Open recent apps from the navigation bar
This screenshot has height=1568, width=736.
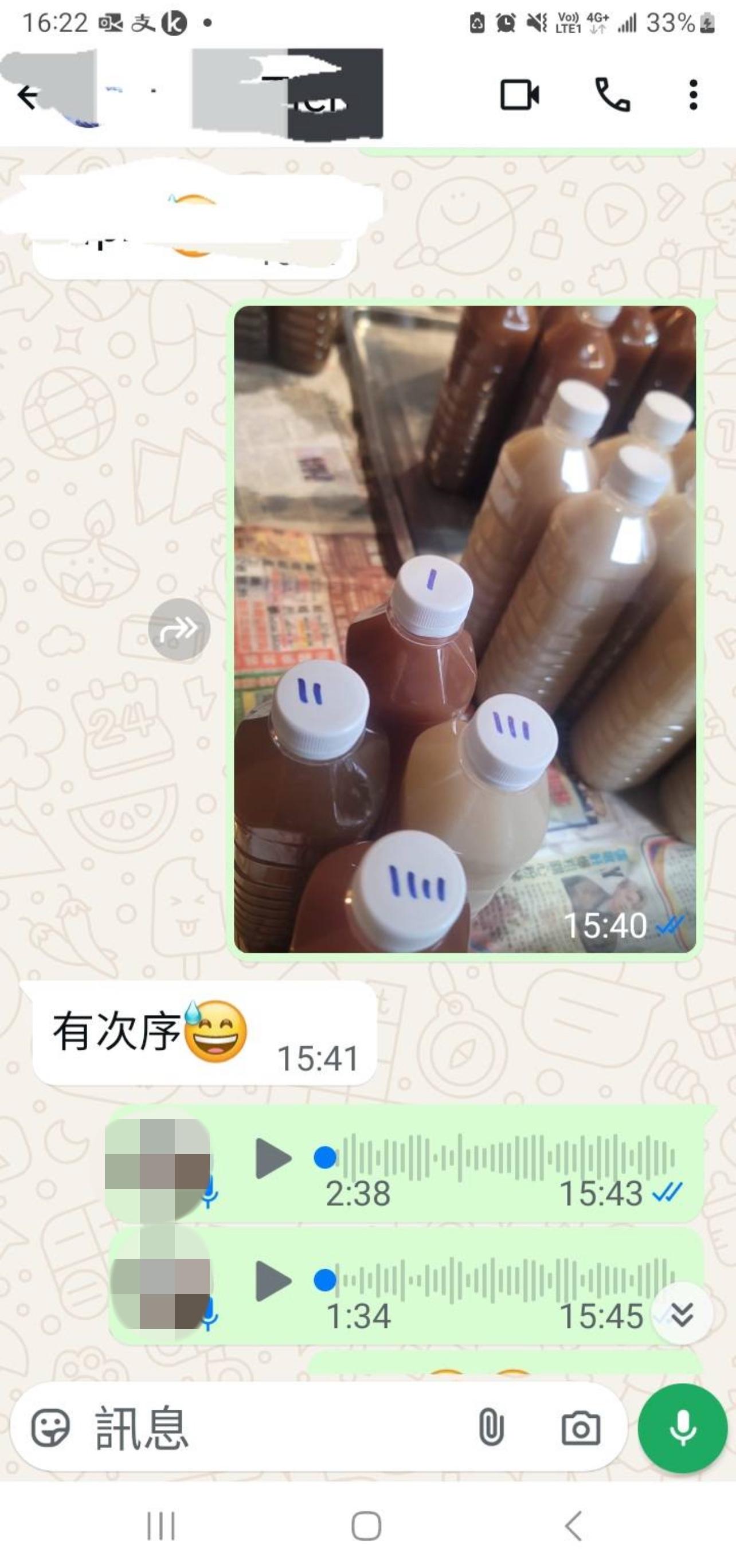[x=160, y=1526]
